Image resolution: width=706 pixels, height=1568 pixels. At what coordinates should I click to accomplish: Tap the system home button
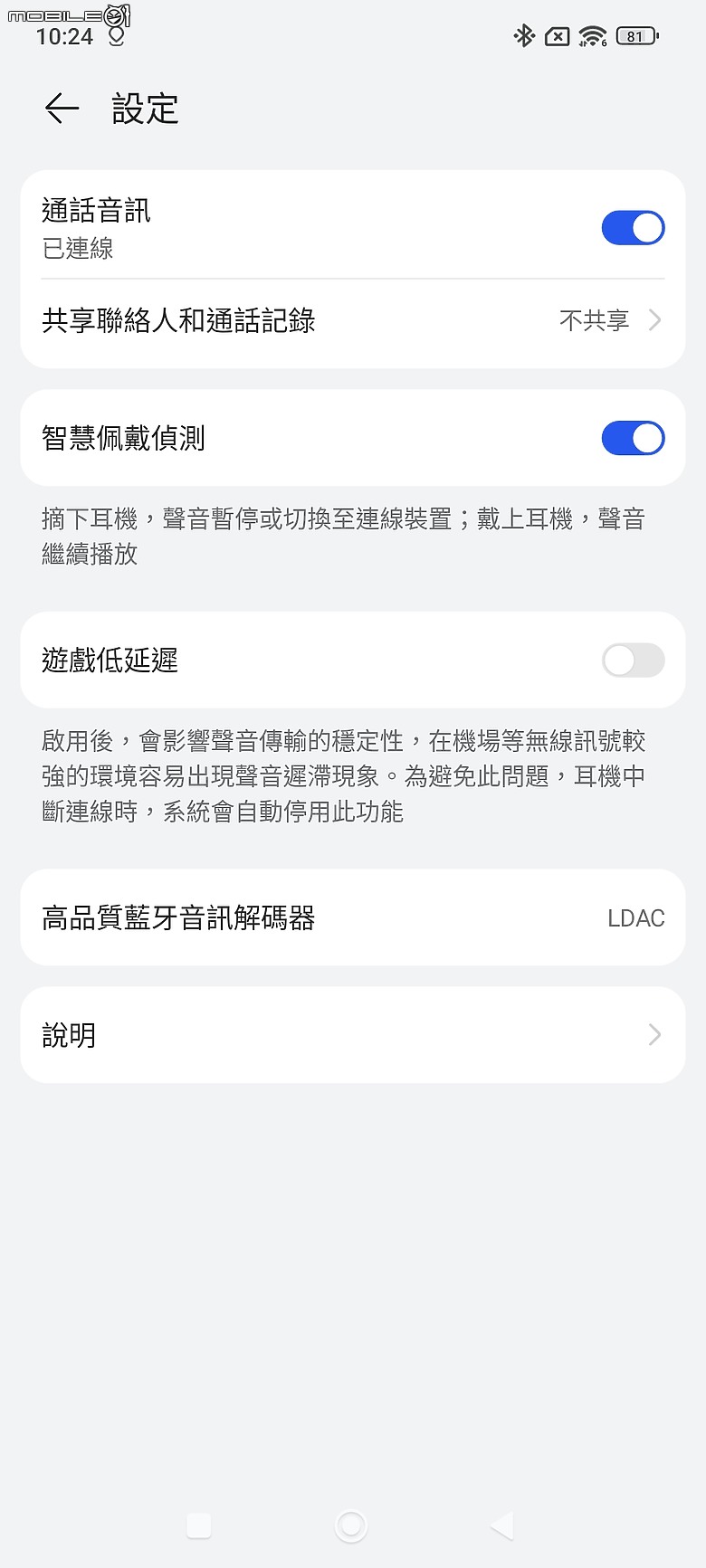pyautogui.click(x=351, y=1526)
